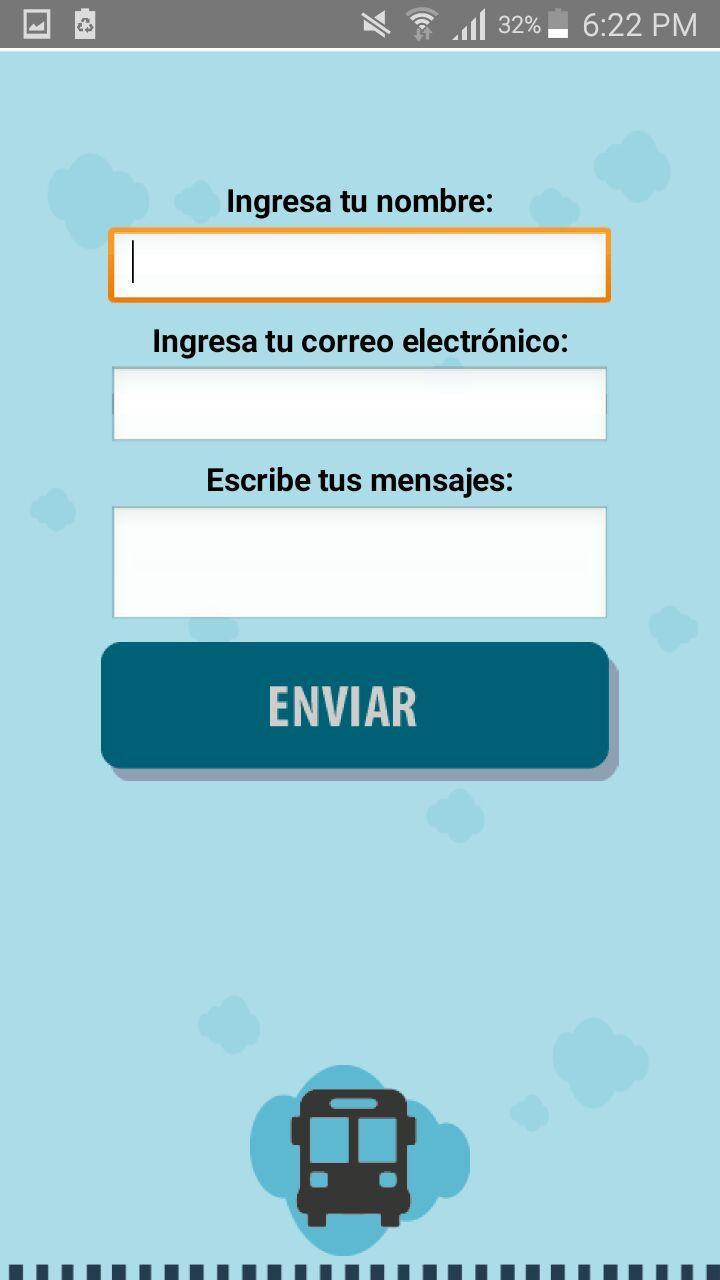Click the battery icon in the status bar
Screen dimensions: 720x1280
pos(556,23)
